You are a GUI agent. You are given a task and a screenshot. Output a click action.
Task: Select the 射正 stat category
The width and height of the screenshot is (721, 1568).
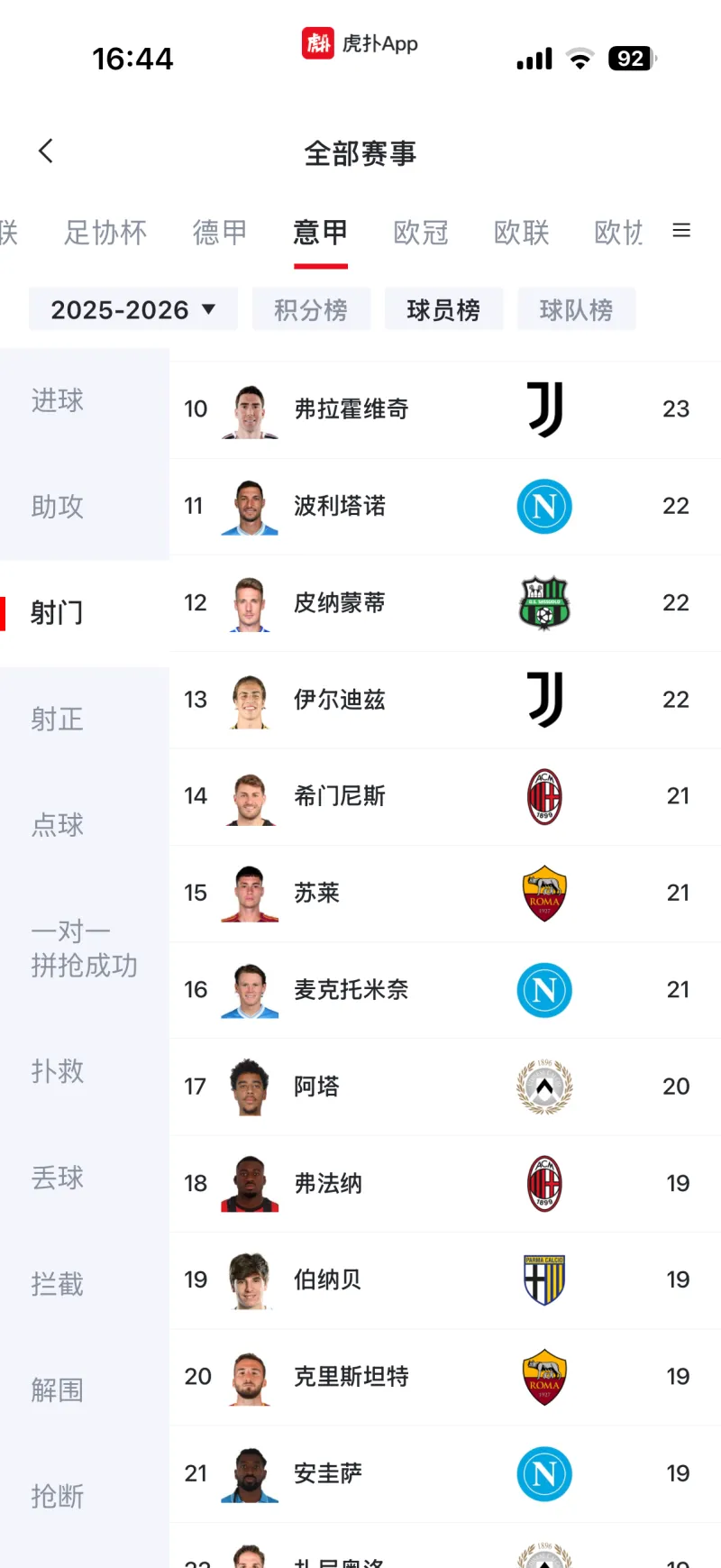pyautogui.click(x=58, y=719)
